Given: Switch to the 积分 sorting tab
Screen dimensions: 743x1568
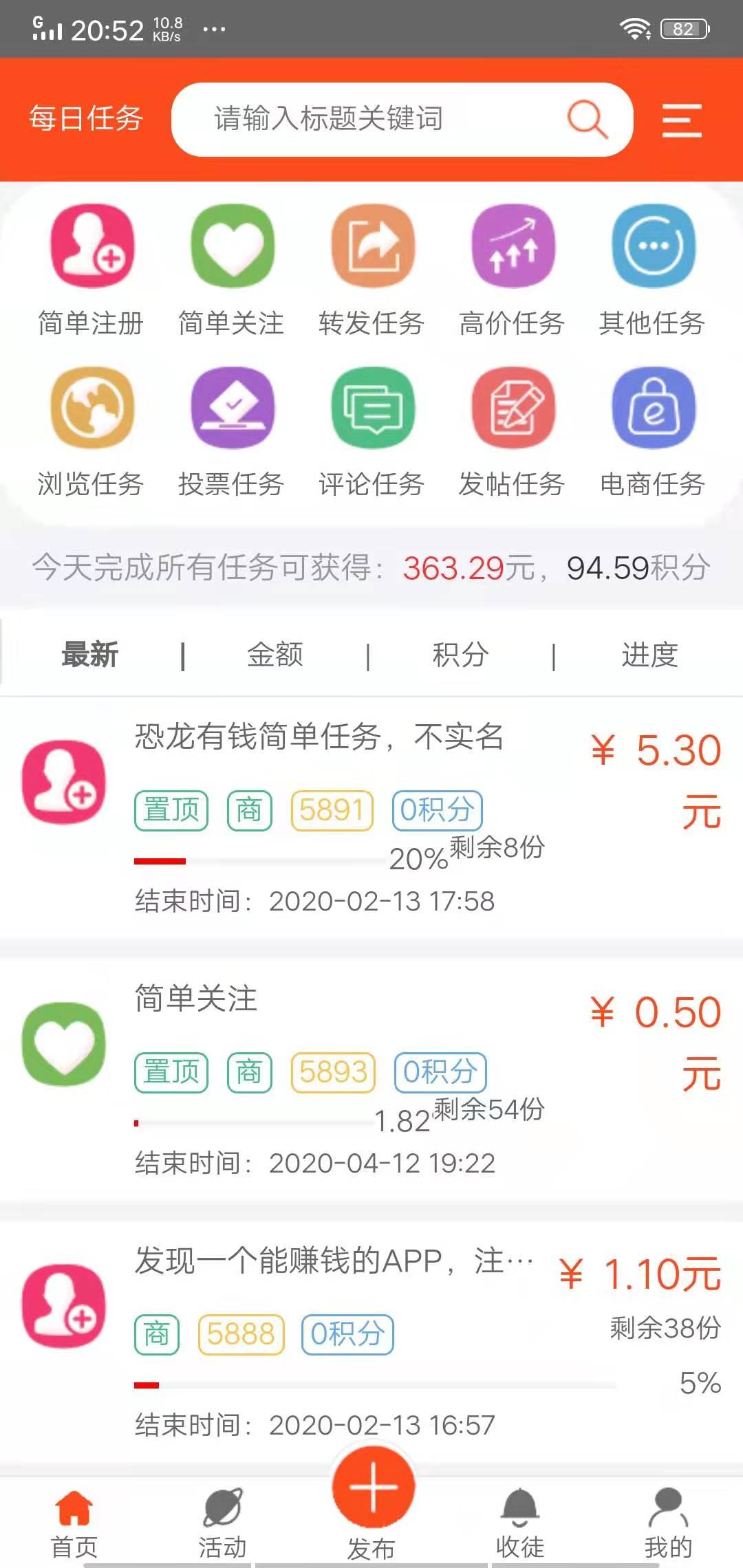Looking at the screenshot, I should pyautogui.click(x=461, y=655).
